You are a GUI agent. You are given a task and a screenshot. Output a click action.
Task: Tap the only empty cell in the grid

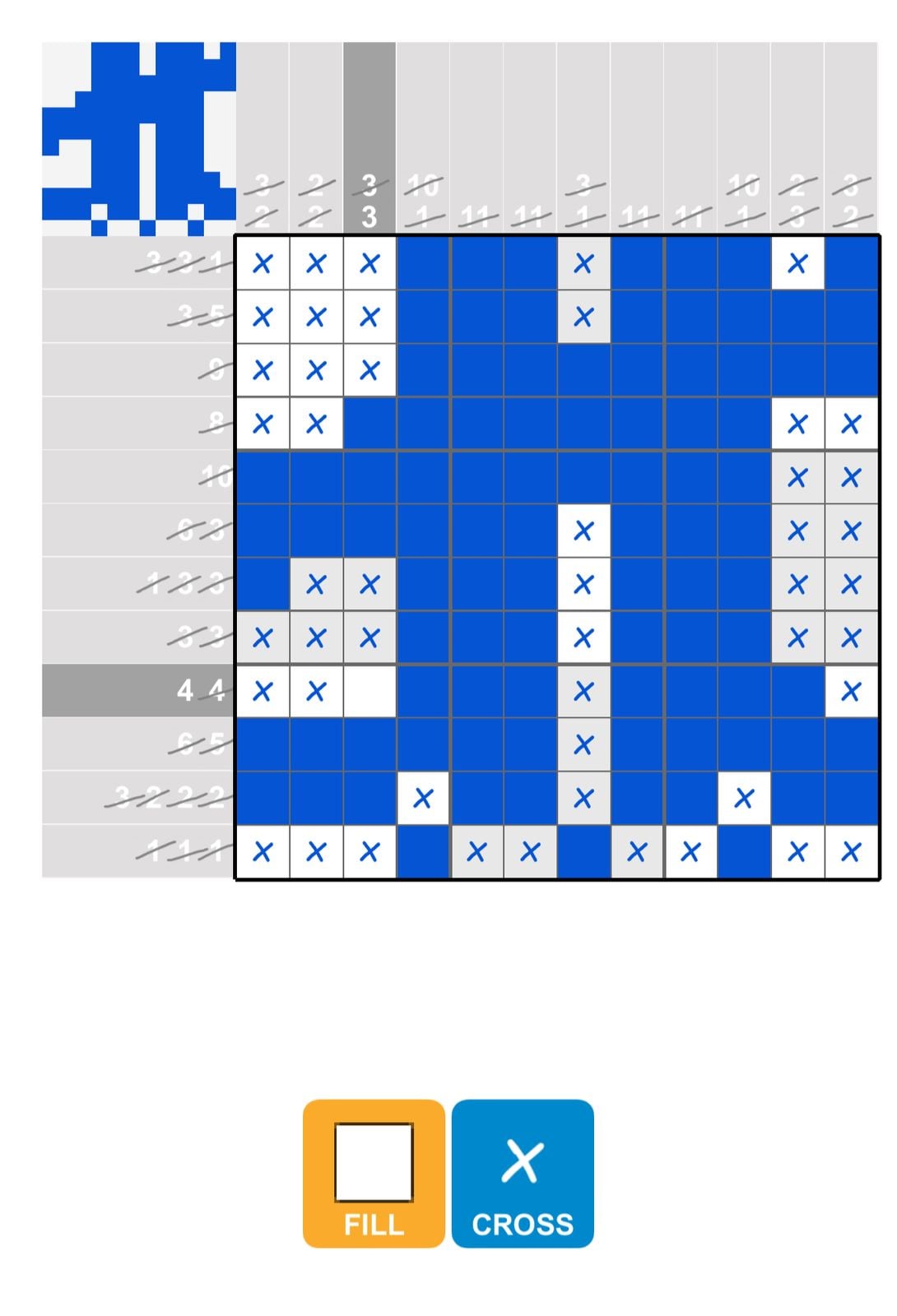coord(369,691)
